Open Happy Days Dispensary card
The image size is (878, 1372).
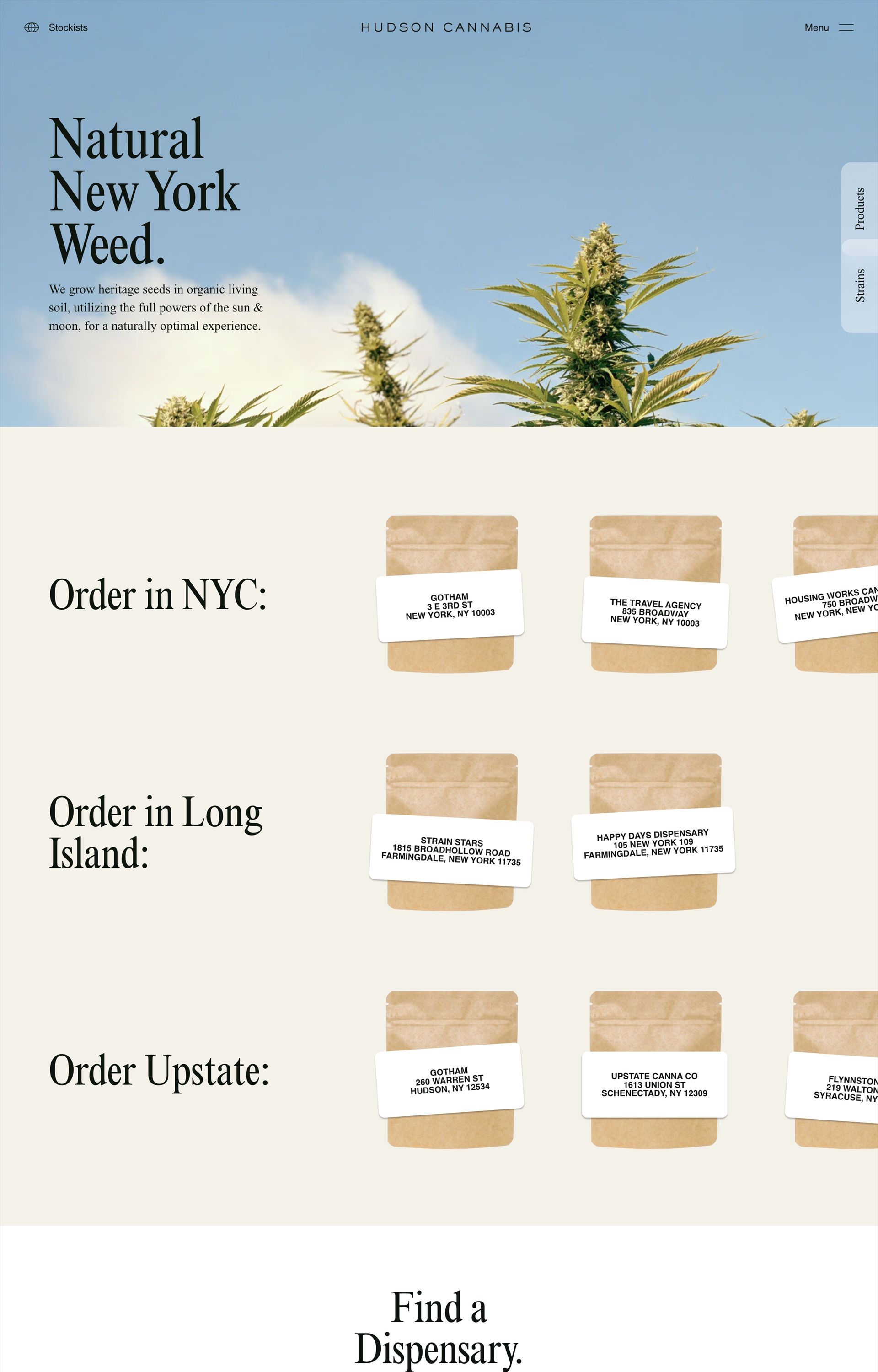pos(653,844)
